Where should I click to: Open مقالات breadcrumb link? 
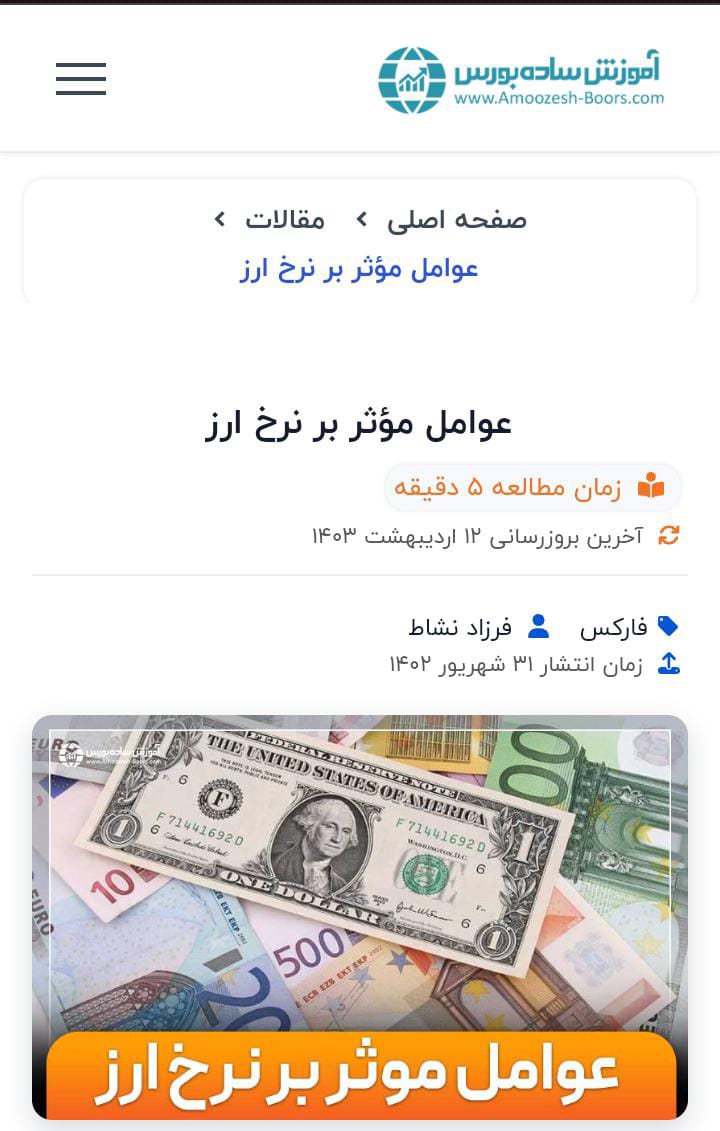[285, 219]
